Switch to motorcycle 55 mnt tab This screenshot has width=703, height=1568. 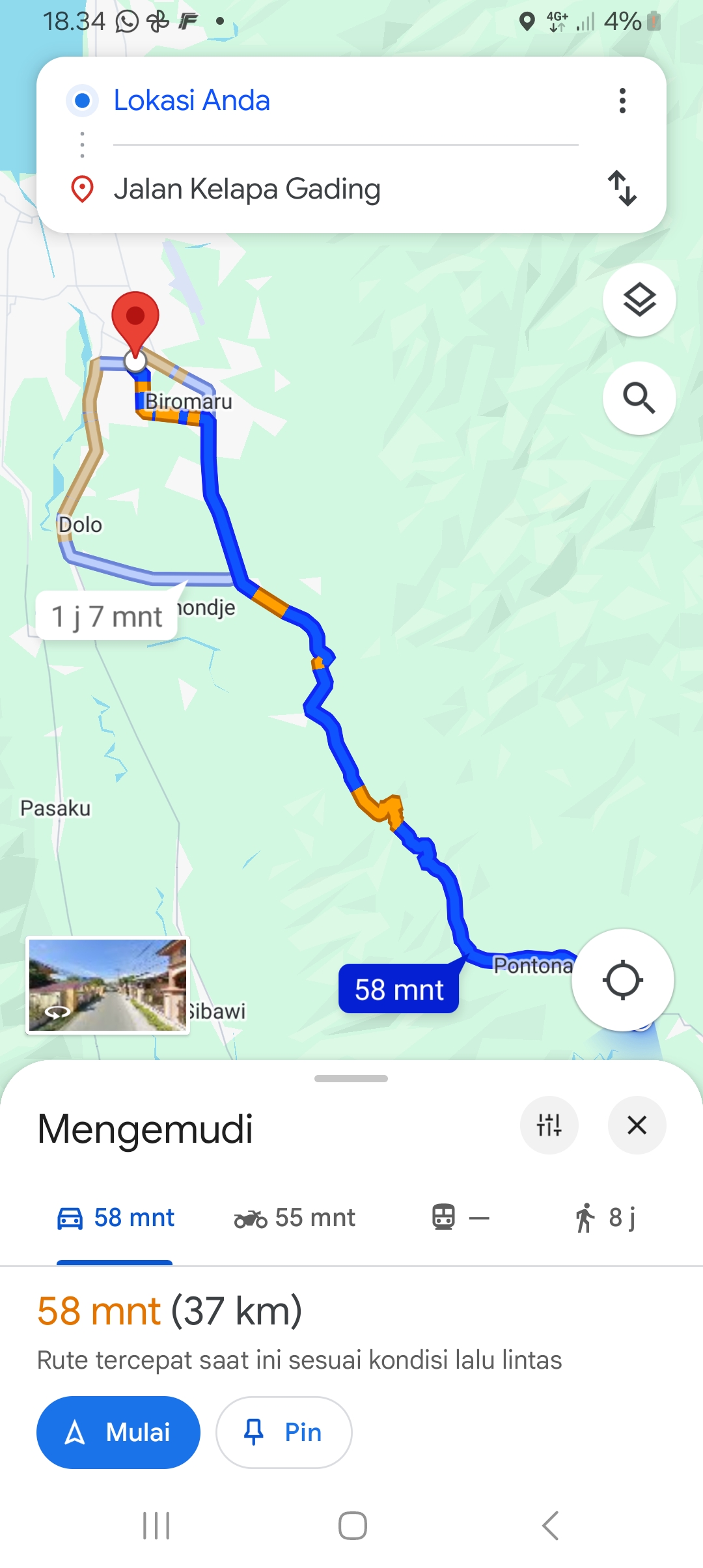point(294,1218)
